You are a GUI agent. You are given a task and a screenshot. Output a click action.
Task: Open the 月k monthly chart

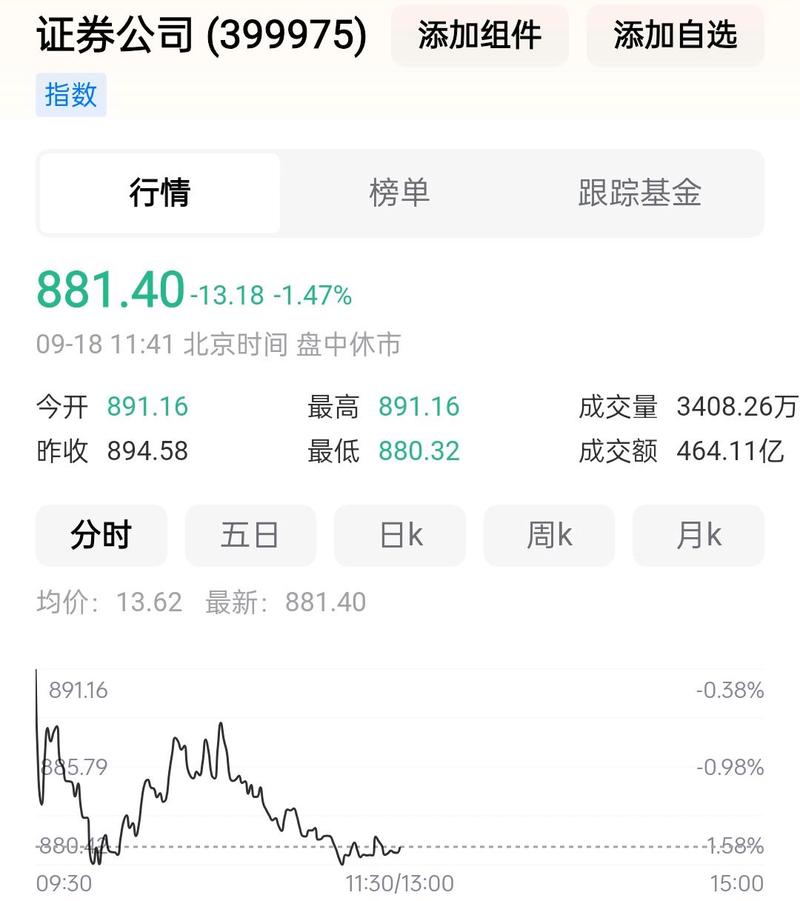698,536
